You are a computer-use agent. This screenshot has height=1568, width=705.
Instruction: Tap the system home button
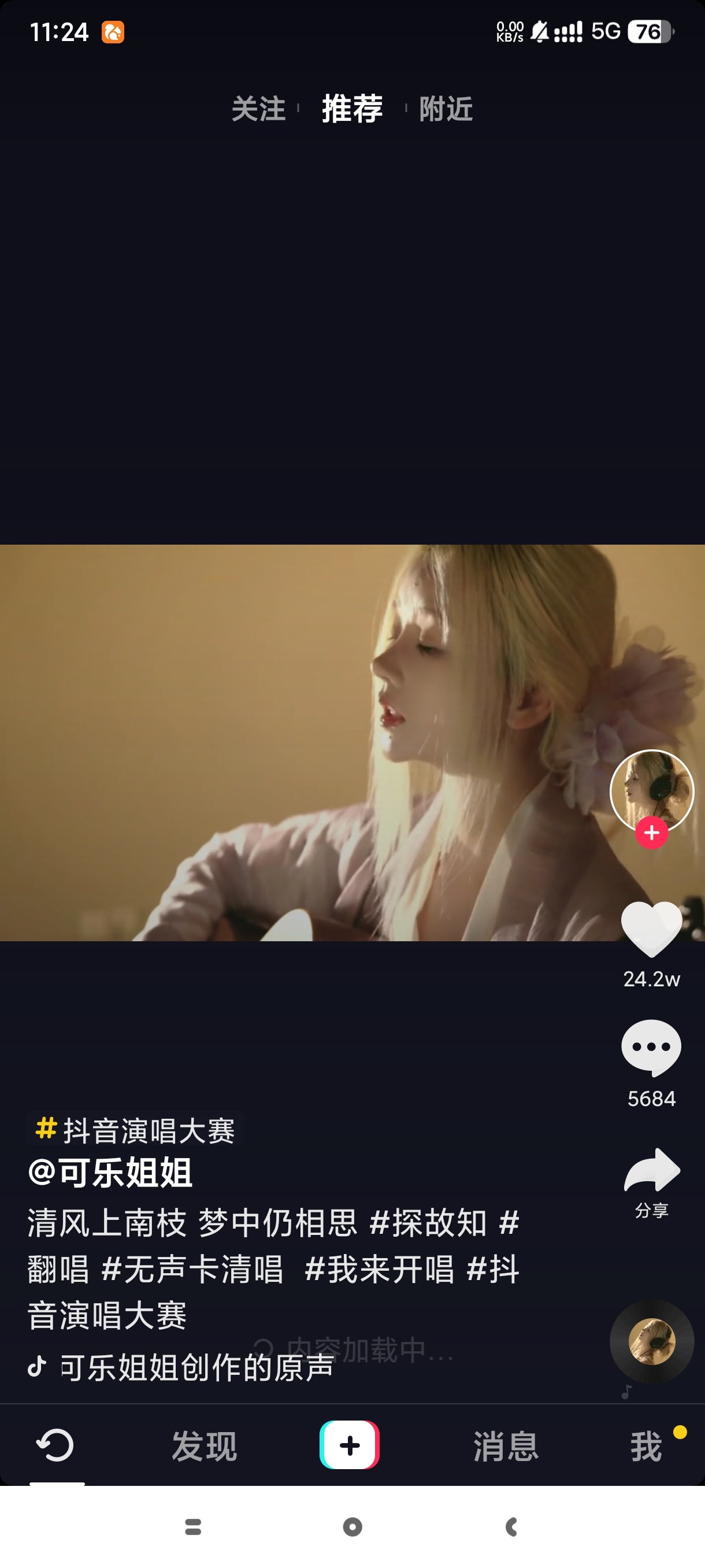[352, 1526]
